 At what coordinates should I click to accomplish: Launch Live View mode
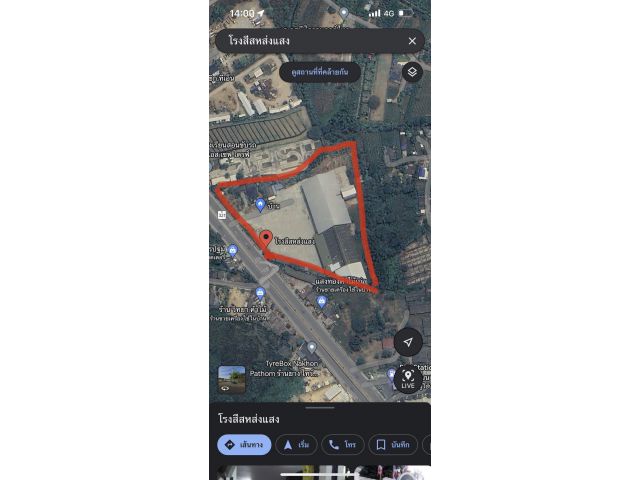pyautogui.click(x=408, y=378)
